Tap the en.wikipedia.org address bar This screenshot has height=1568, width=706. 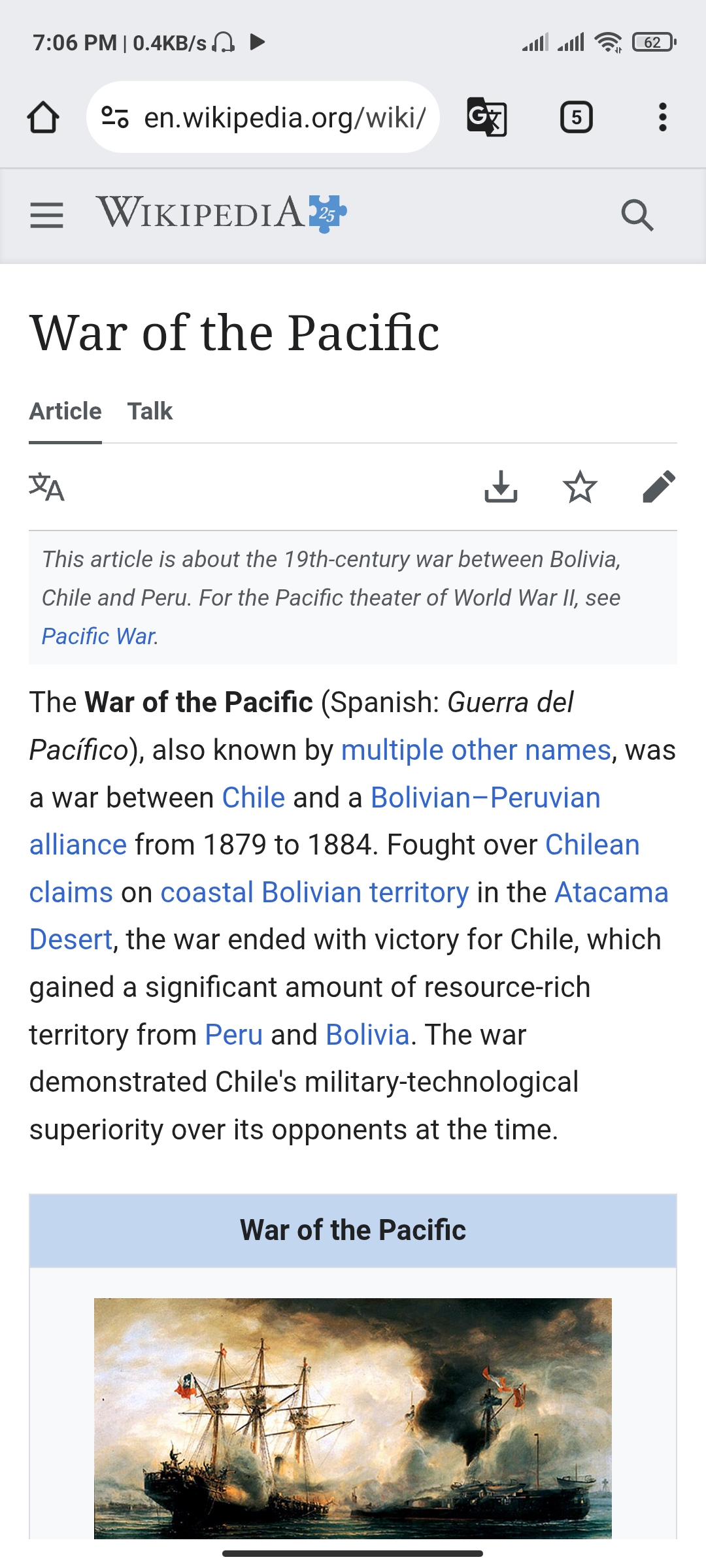point(263,118)
